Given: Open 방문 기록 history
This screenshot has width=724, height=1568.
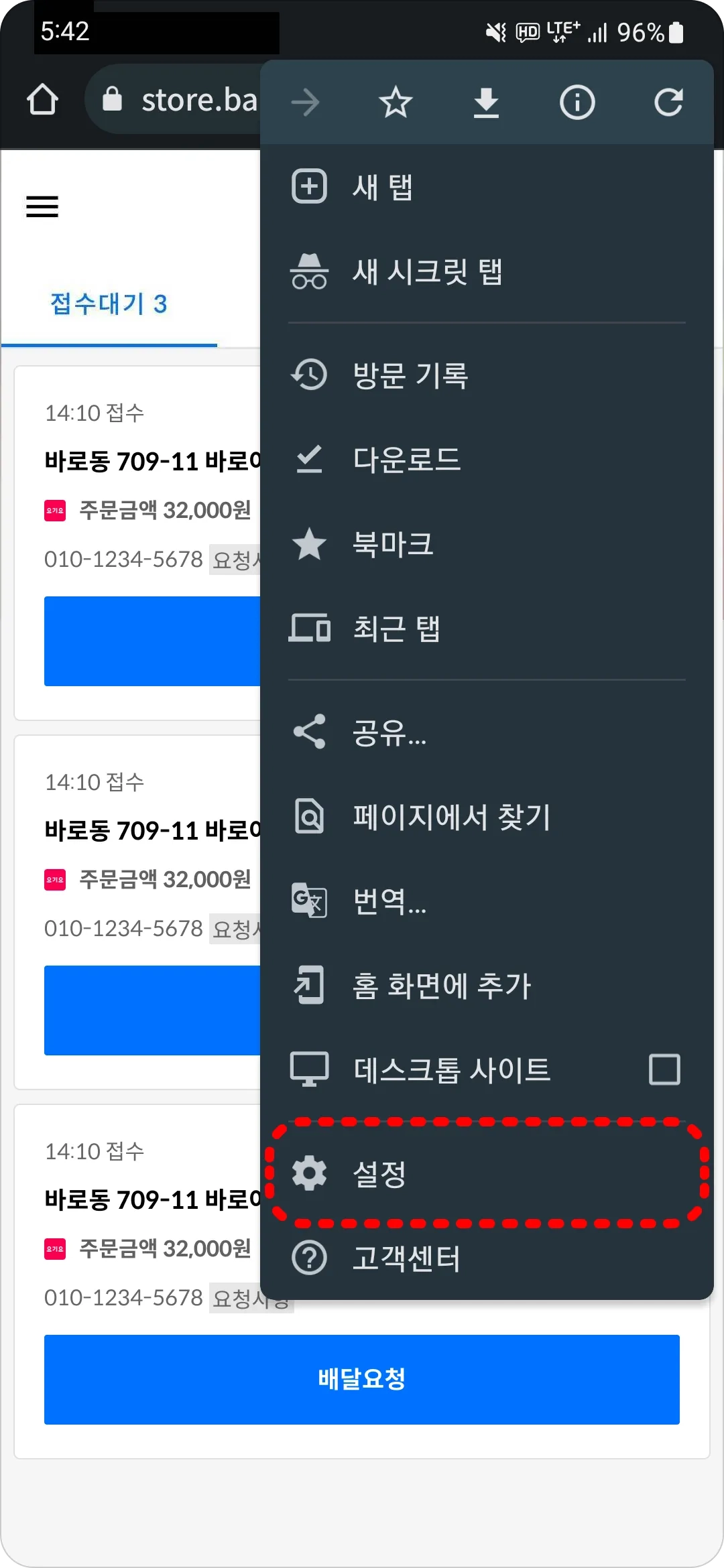Looking at the screenshot, I should tap(410, 375).
